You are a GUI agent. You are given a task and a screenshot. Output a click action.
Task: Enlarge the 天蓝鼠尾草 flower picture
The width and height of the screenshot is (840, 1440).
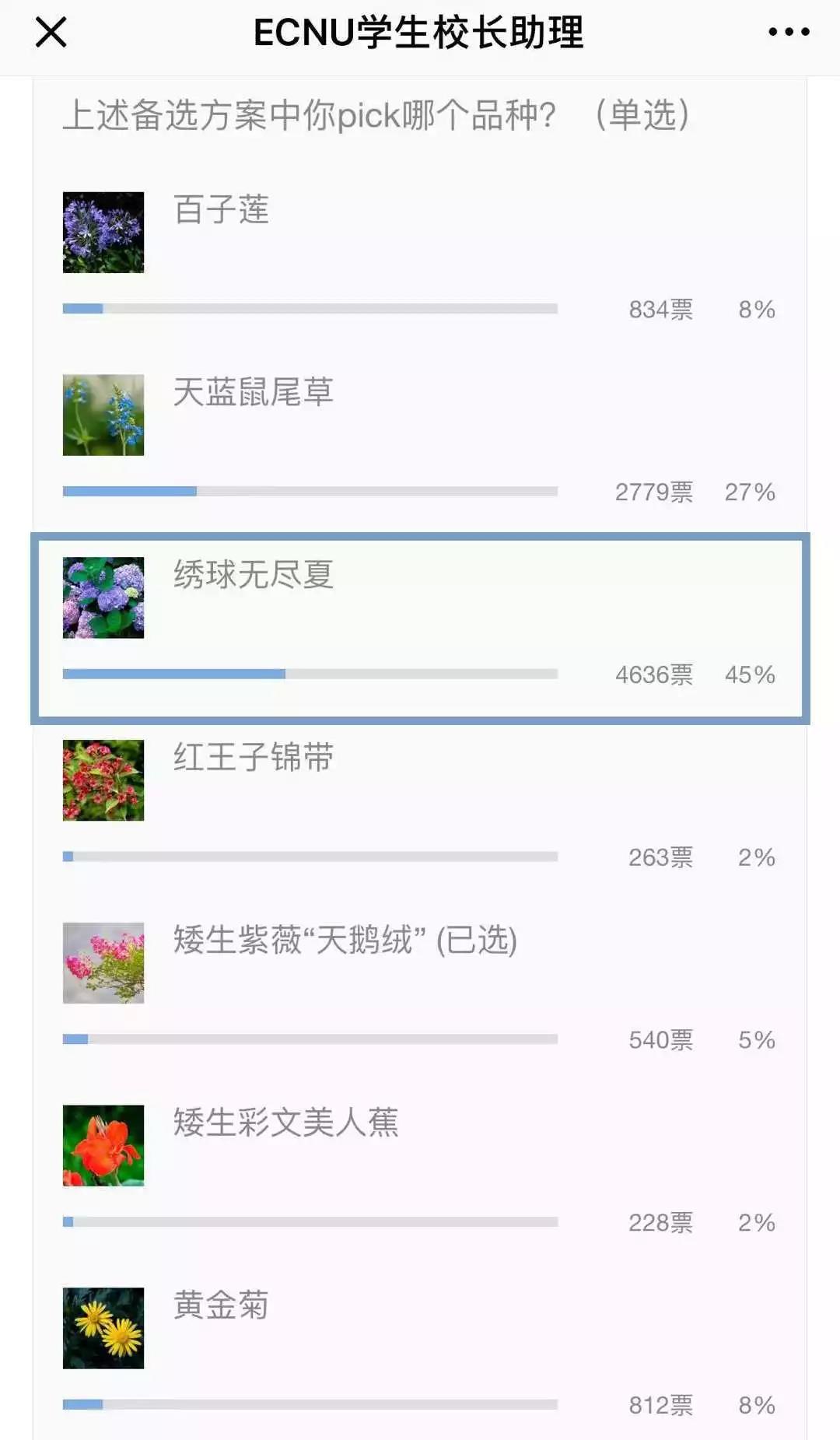103,415
